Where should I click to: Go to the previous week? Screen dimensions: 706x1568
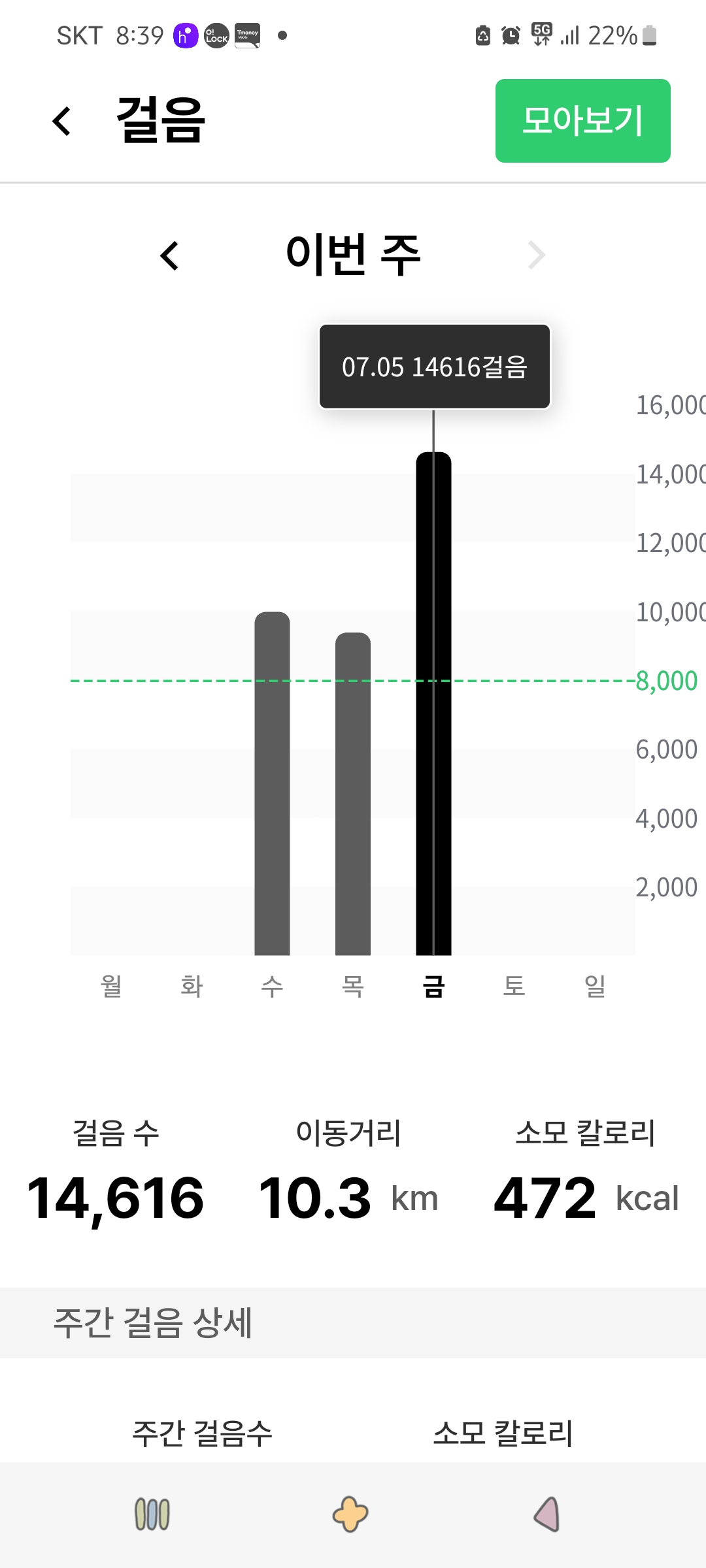(x=169, y=255)
